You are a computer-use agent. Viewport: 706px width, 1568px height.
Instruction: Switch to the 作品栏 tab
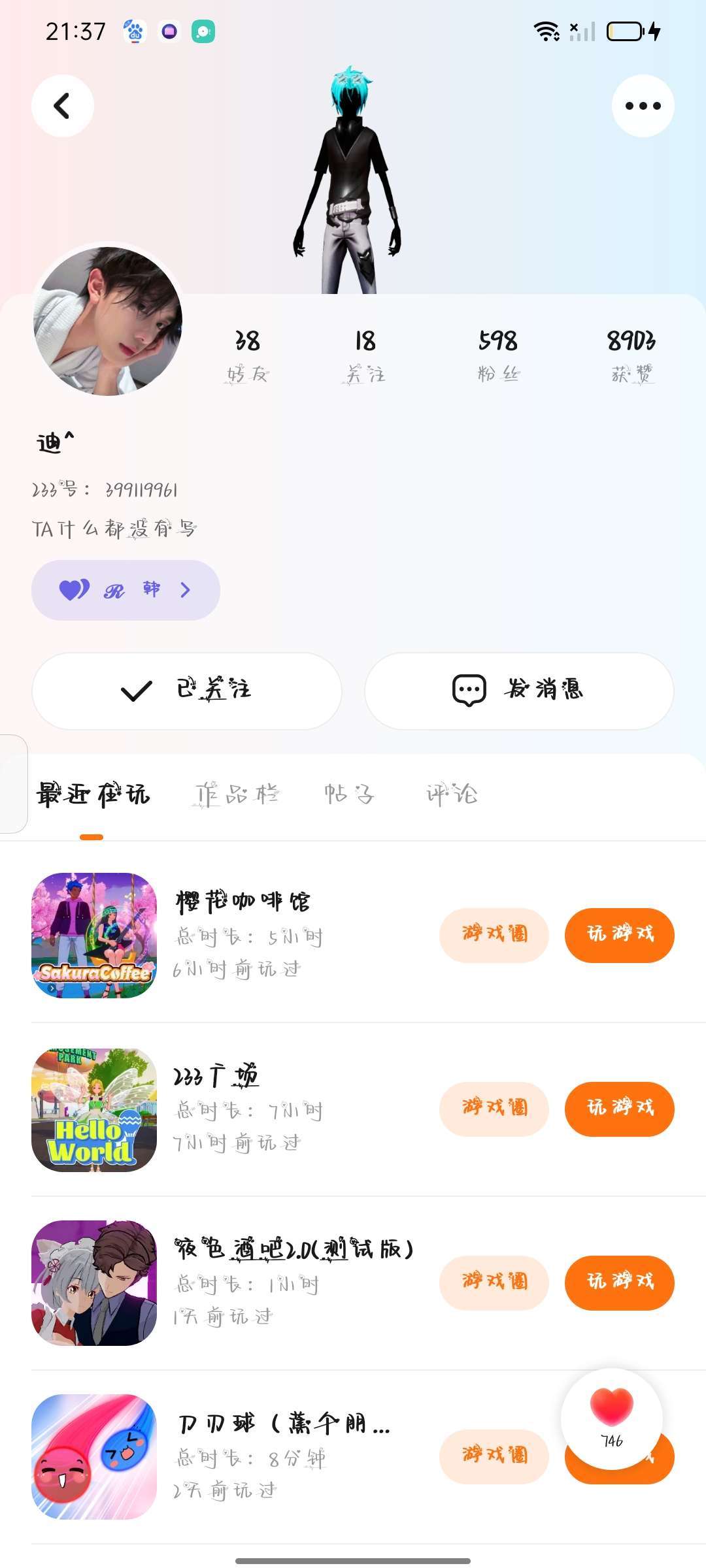tap(237, 794)
